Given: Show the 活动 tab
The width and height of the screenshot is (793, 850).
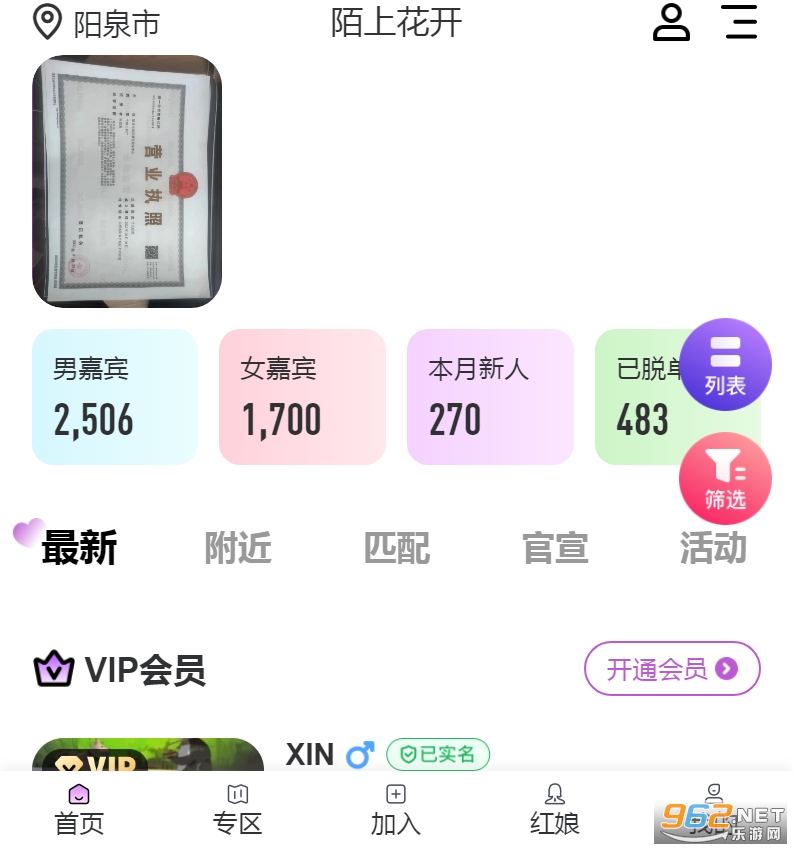Looking at the screenshot, I should click(x=713, y=548).
